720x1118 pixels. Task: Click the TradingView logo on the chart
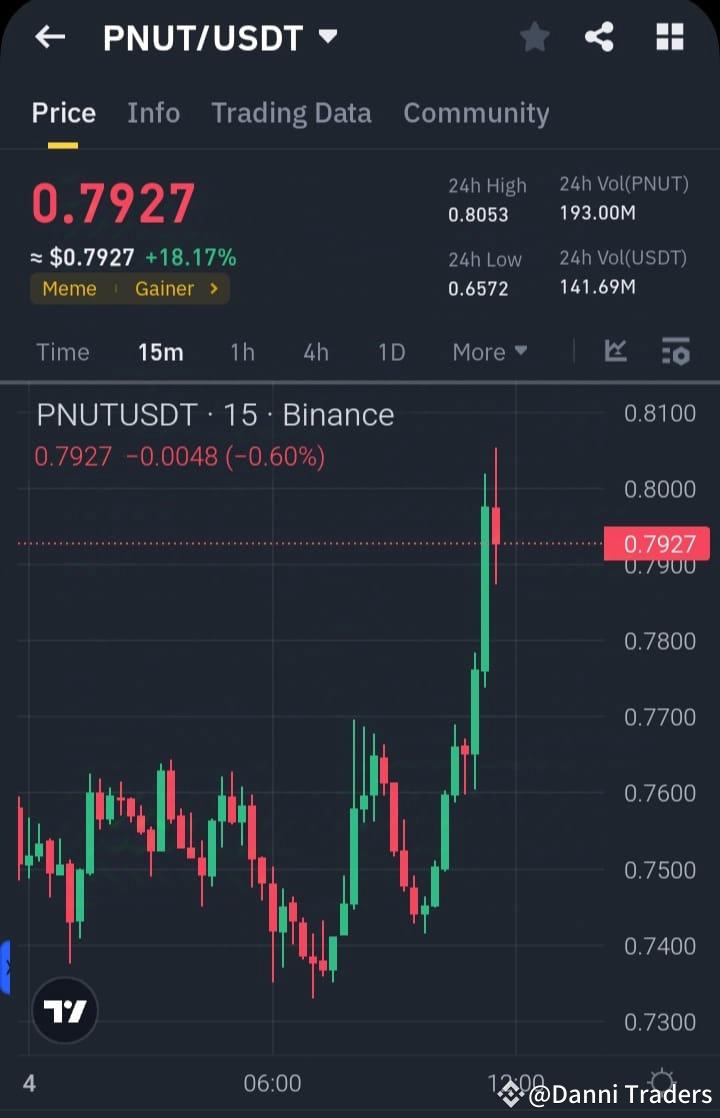pos(65,1011)
